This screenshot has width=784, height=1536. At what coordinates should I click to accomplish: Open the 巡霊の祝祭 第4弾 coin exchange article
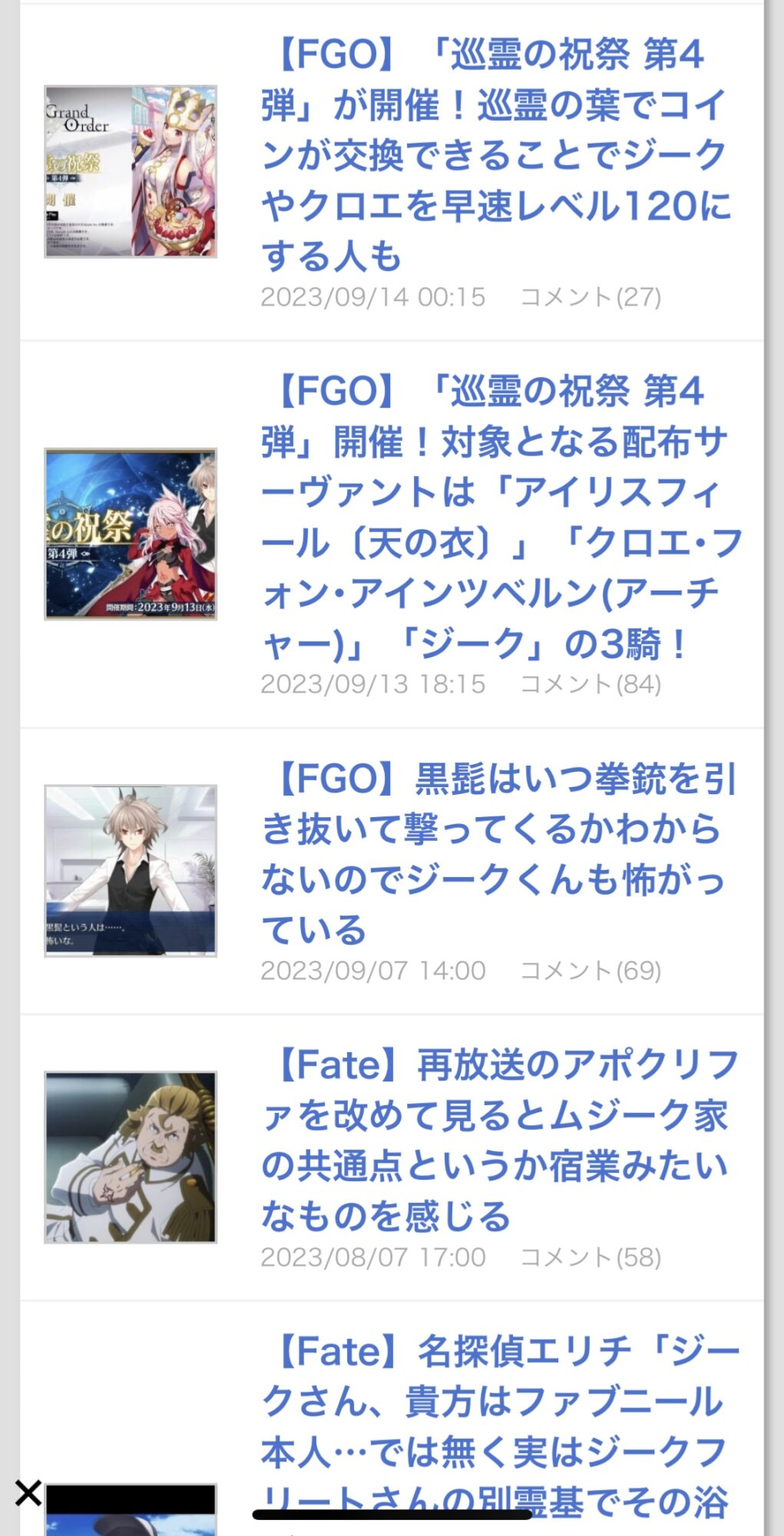[495, 155]
